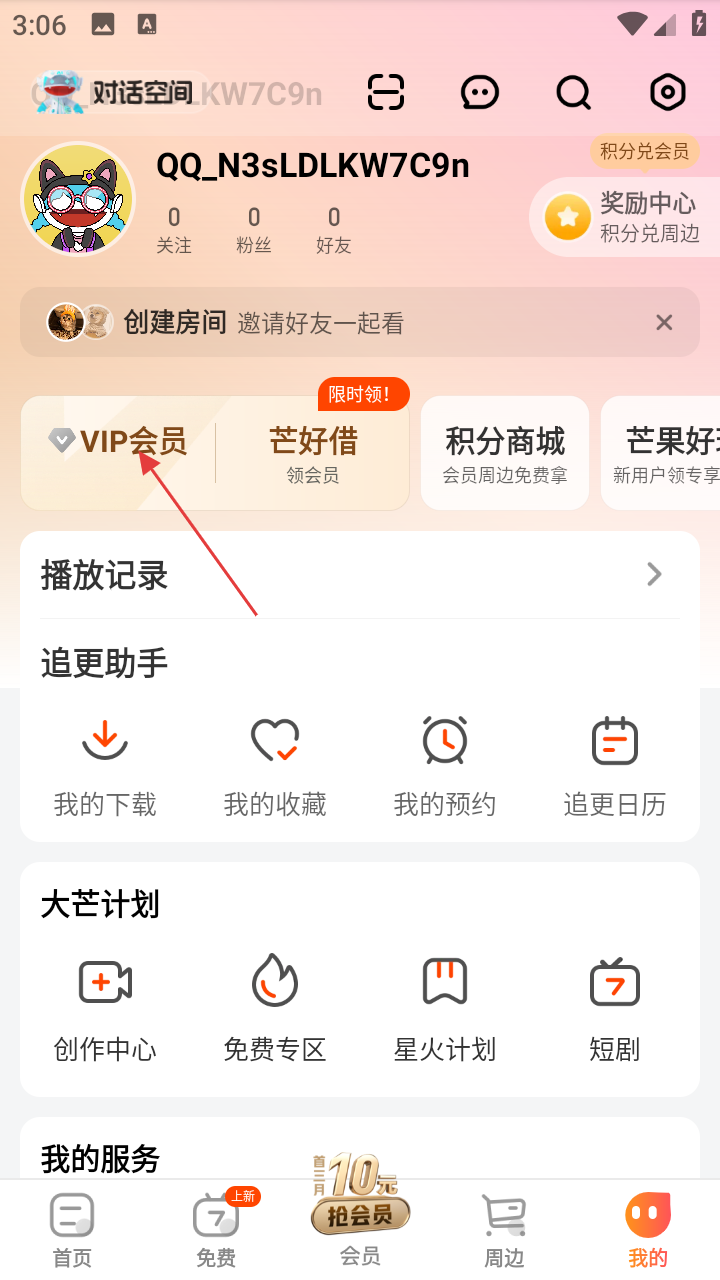Go to the 周边 merchandise tab

[x=504, y=1230]
